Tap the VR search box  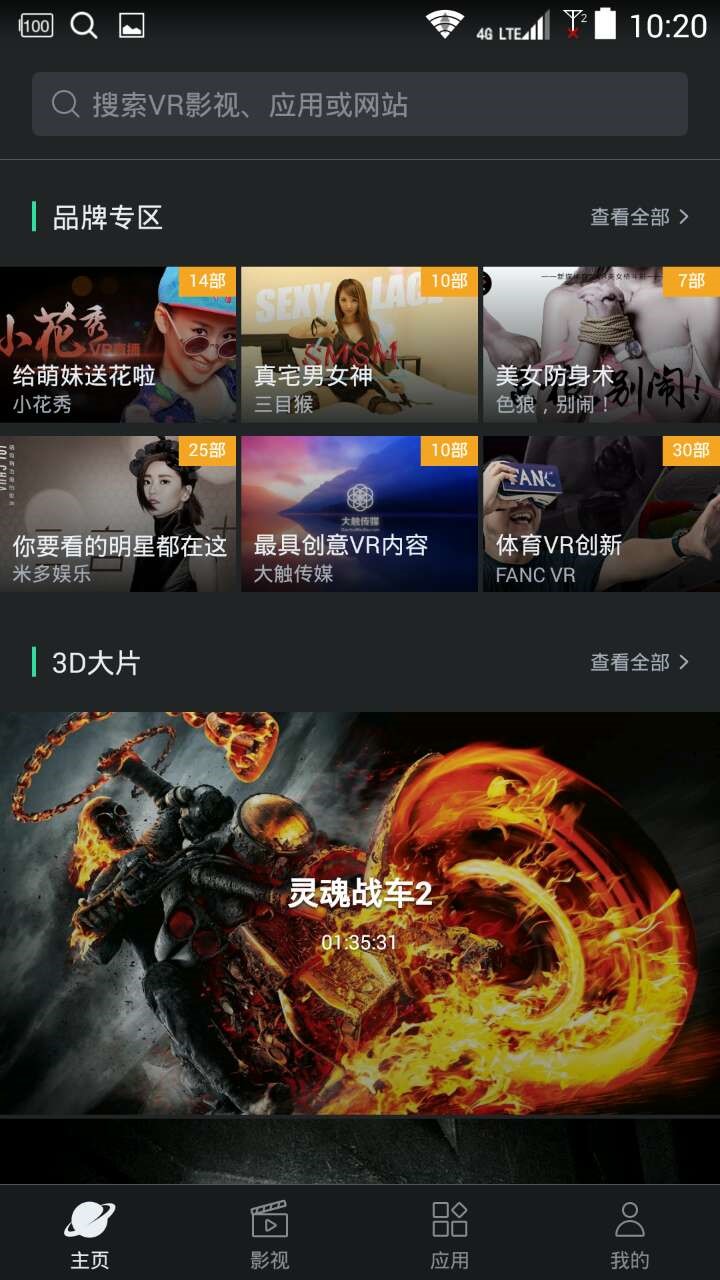[x=360, y=104]
